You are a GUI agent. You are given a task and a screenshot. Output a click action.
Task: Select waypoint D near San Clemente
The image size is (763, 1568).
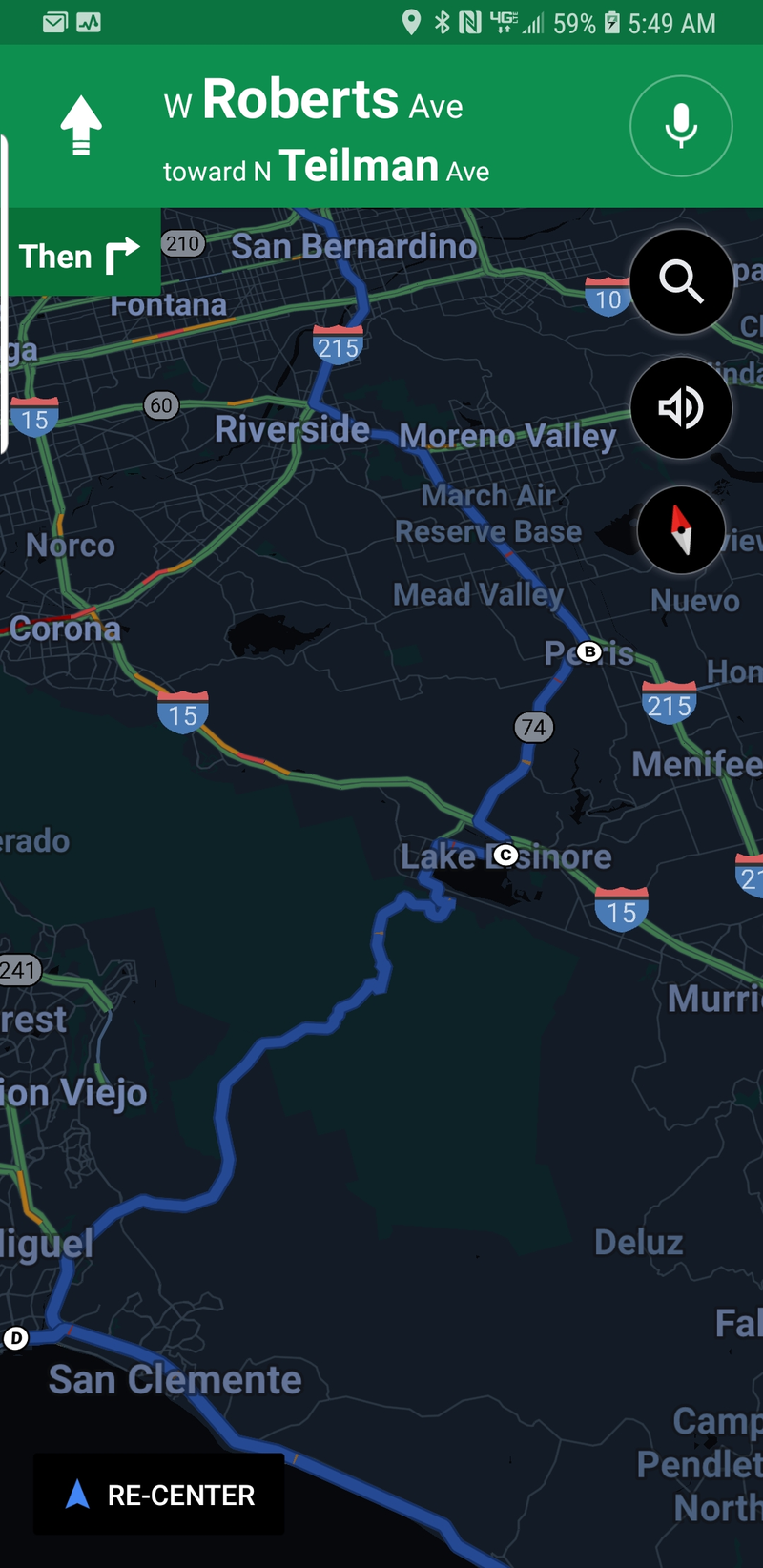(15, 1338)
